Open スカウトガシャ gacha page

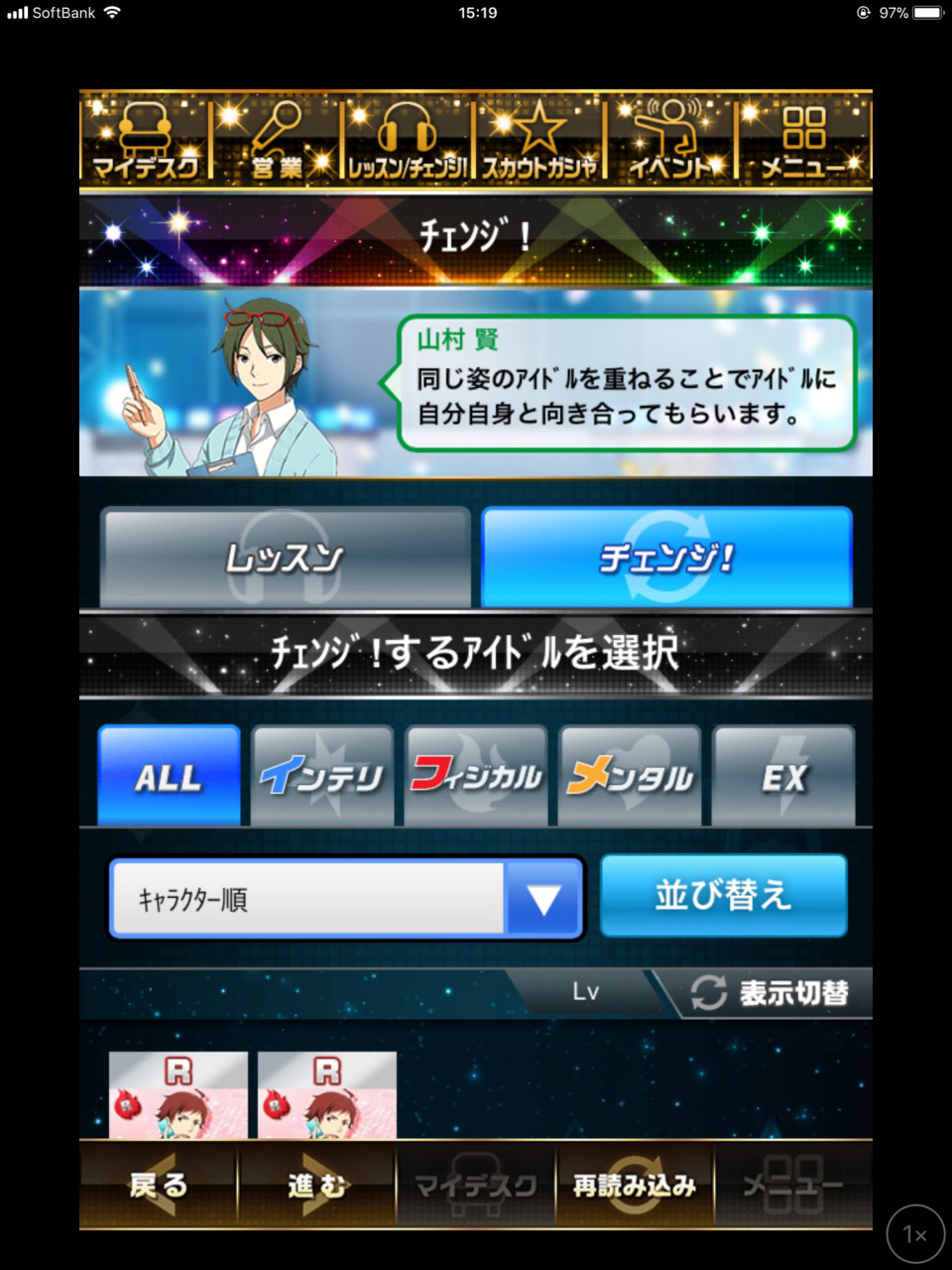[x=539, y=140]
